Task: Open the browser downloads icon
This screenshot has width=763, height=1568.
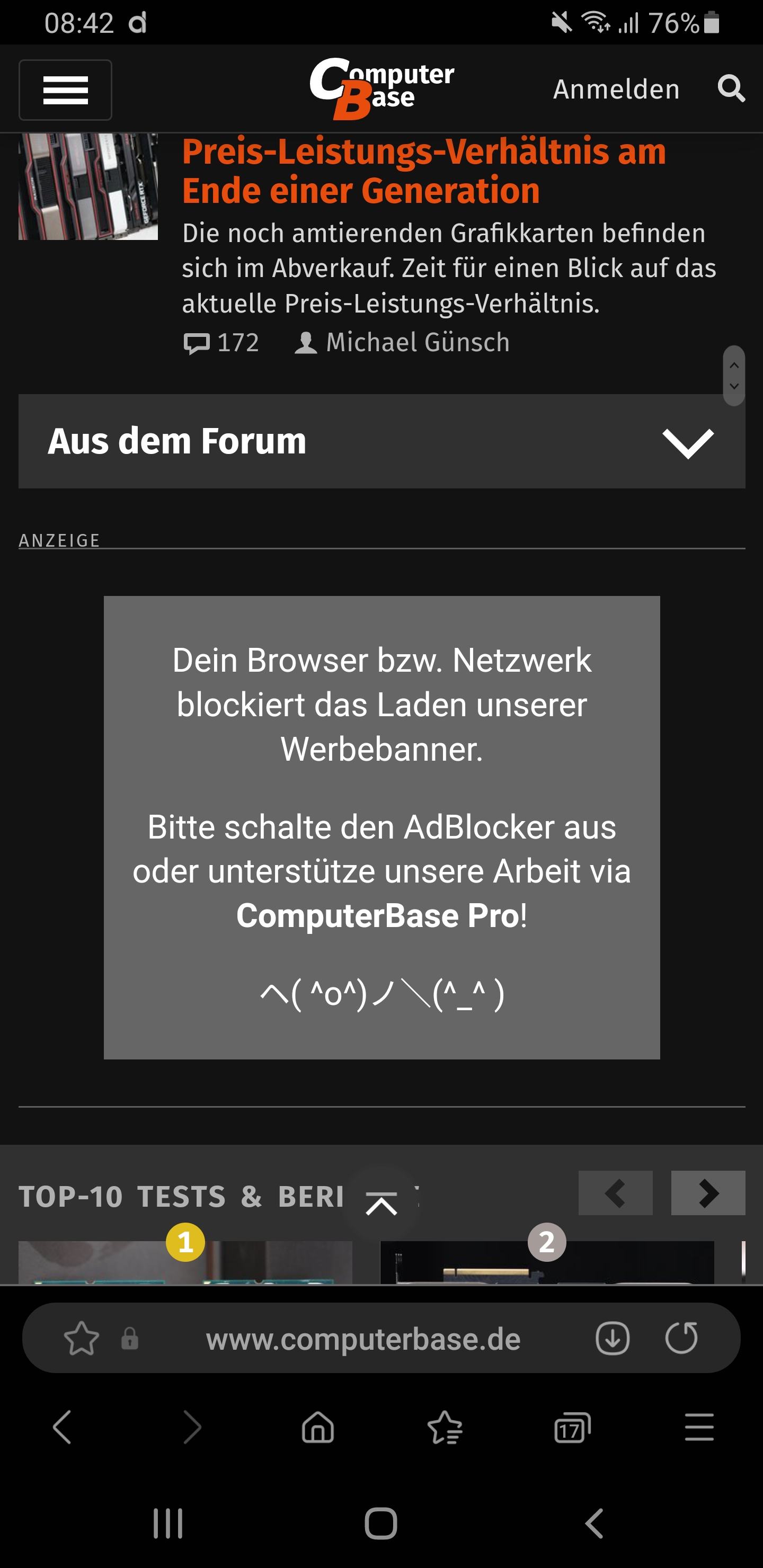Action: click(612, 1338)
